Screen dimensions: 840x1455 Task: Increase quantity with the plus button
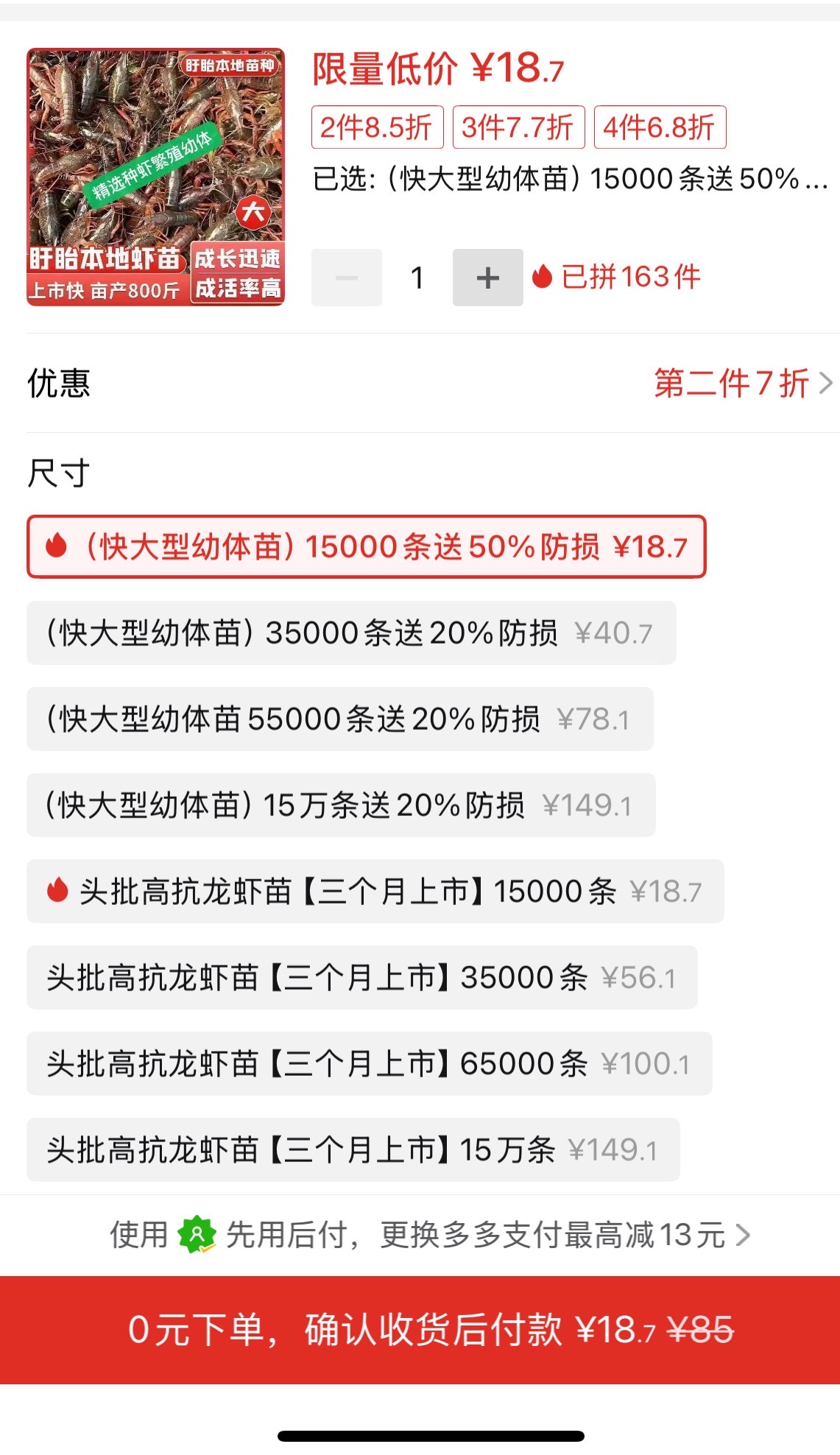pyautogui.click(x=487, y=278)
